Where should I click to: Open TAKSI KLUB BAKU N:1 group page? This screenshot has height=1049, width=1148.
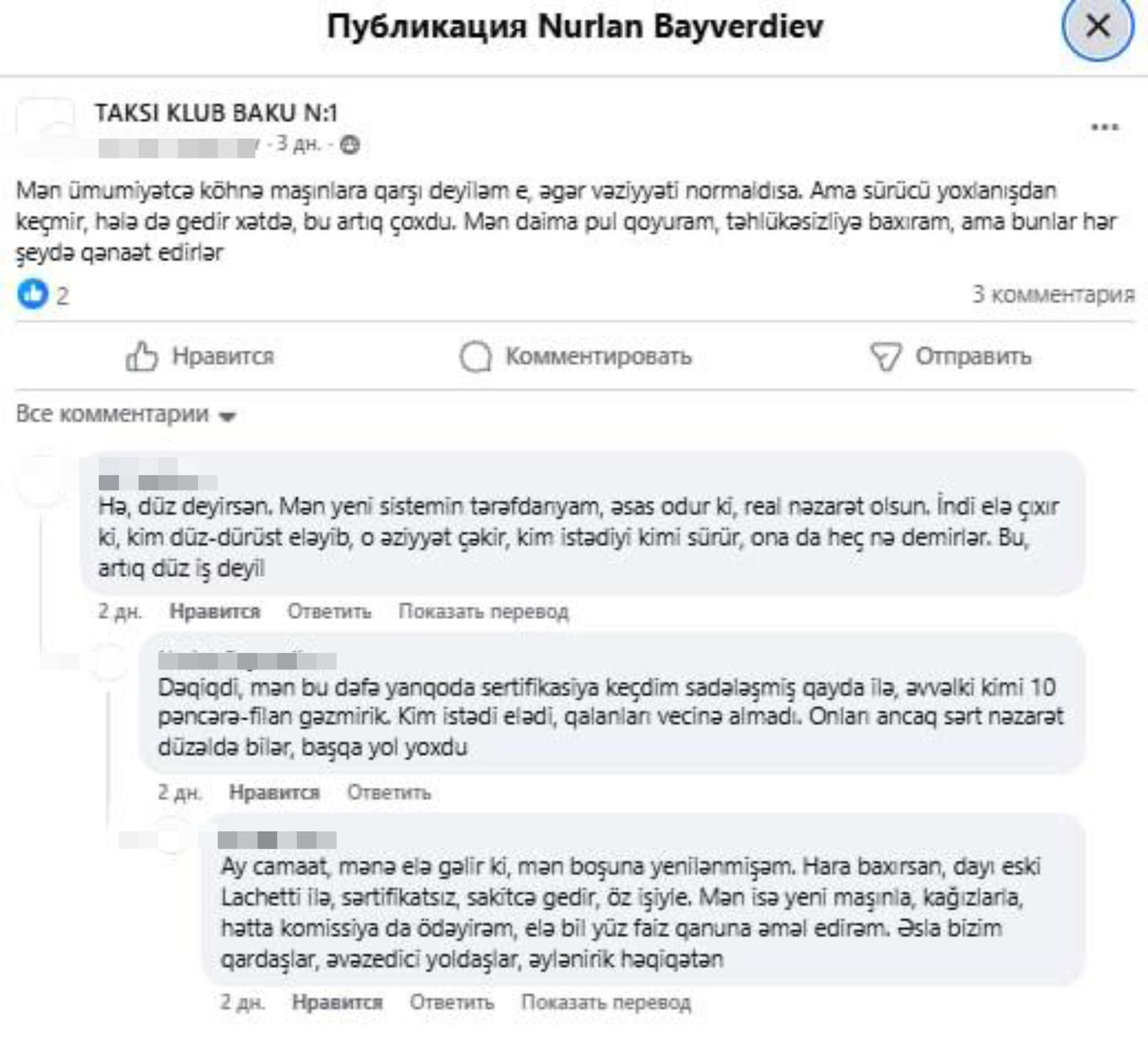coord(216,113)
